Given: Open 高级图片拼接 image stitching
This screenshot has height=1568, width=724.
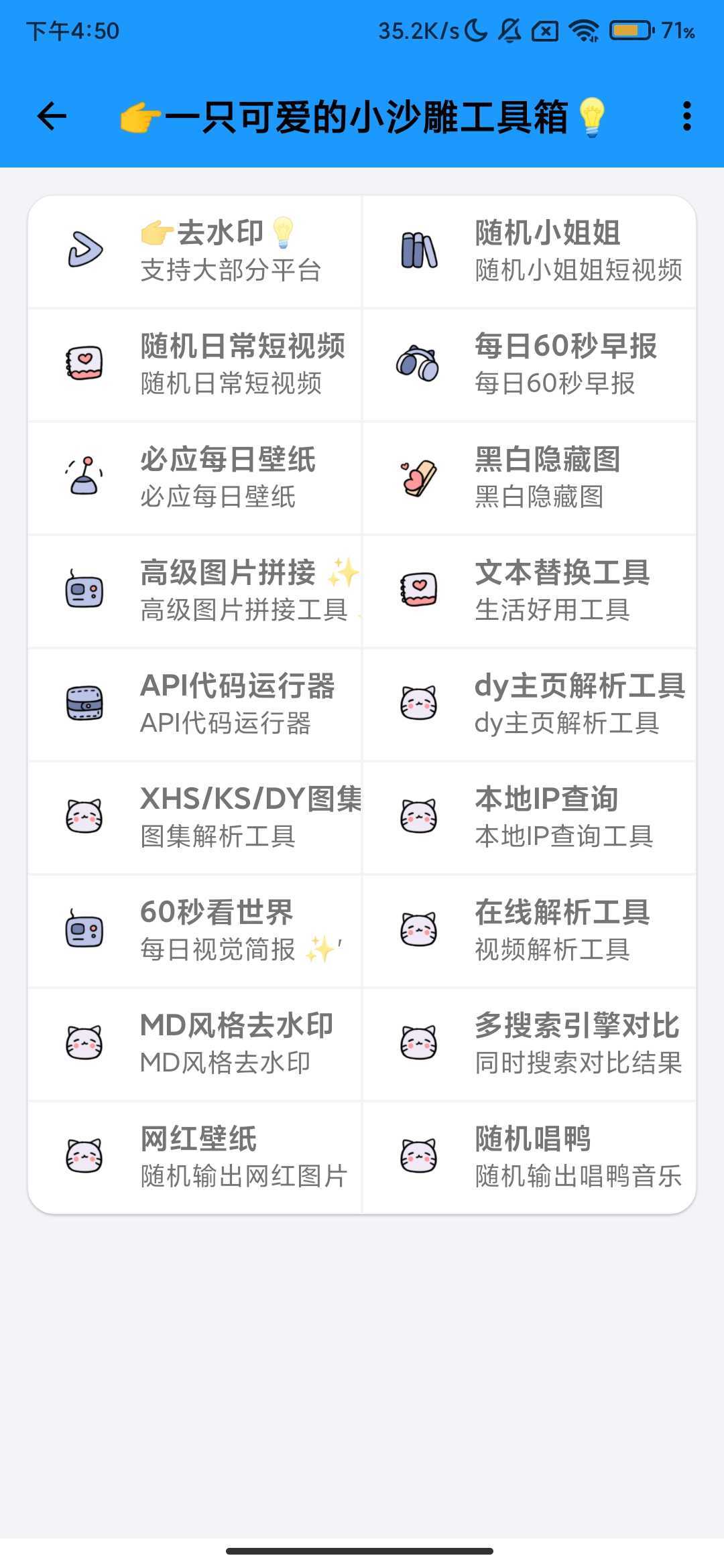Looking at the screenshot, I should tap(195, 591).
